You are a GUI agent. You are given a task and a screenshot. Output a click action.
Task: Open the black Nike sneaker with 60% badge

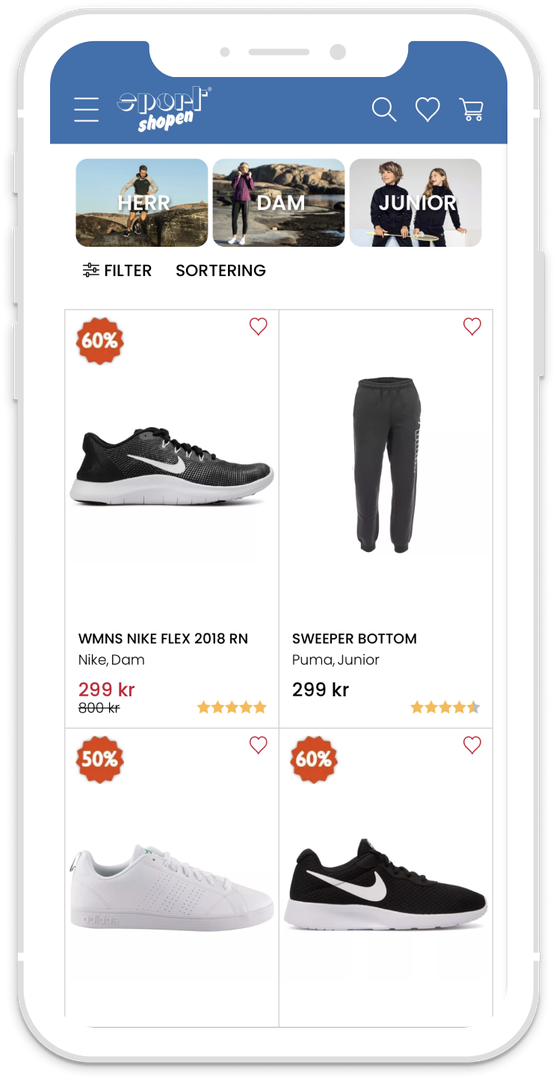click(386, 876)
